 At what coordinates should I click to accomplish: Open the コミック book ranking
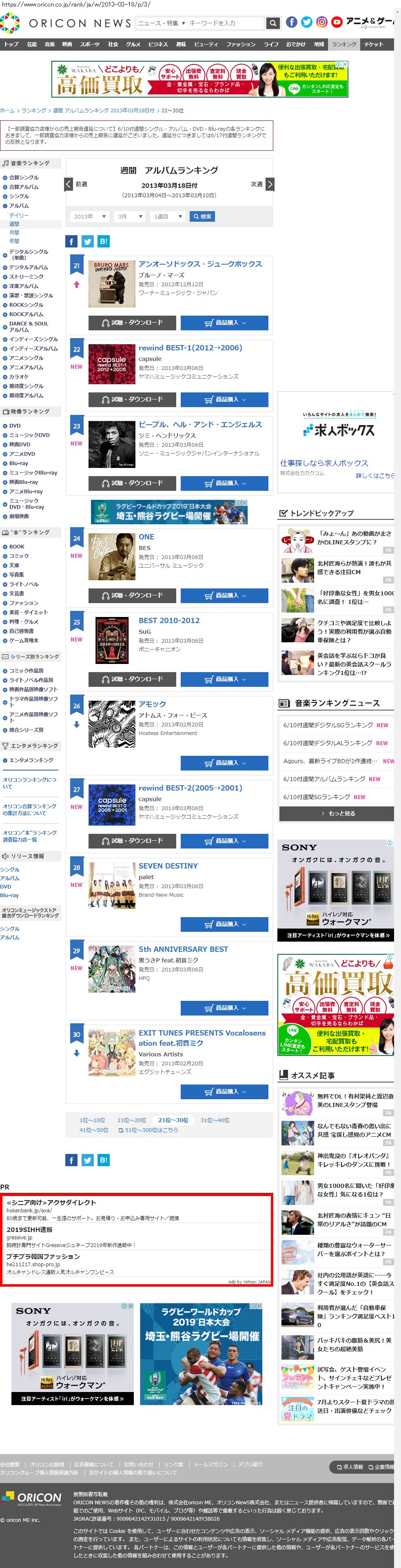[19, 556]
